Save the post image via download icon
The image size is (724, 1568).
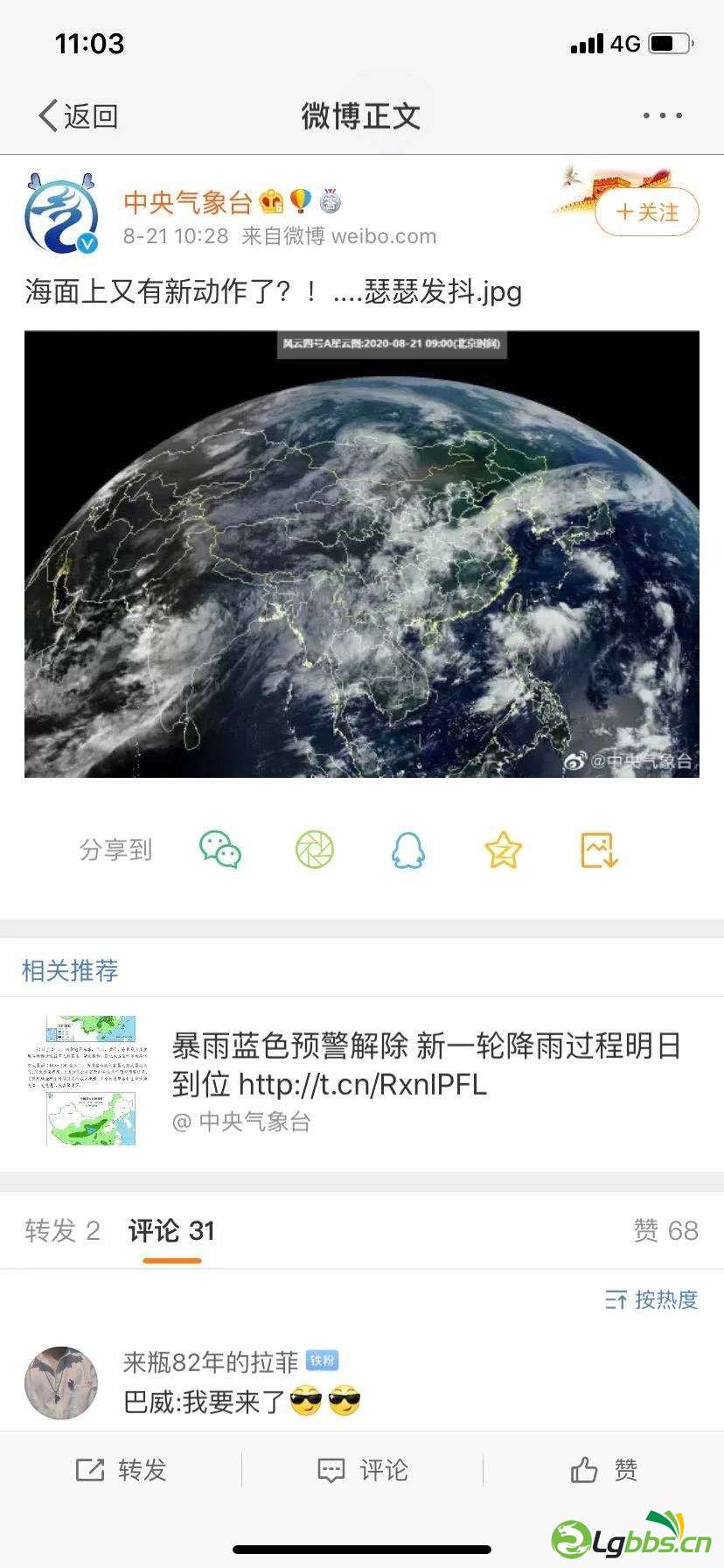[x=599, y=850]
